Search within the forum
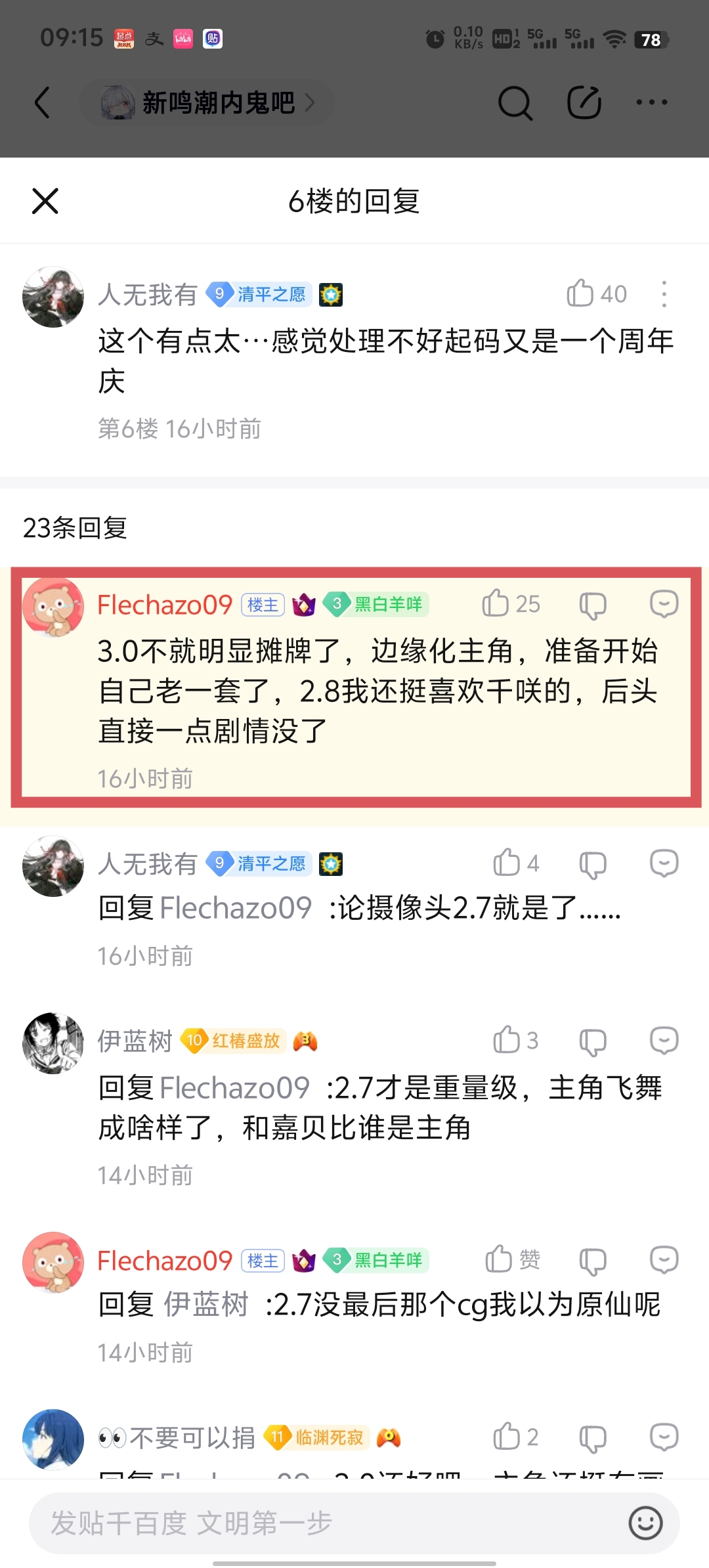The height and width of the screenshot is (1568, 709). [x=515, y=103]
